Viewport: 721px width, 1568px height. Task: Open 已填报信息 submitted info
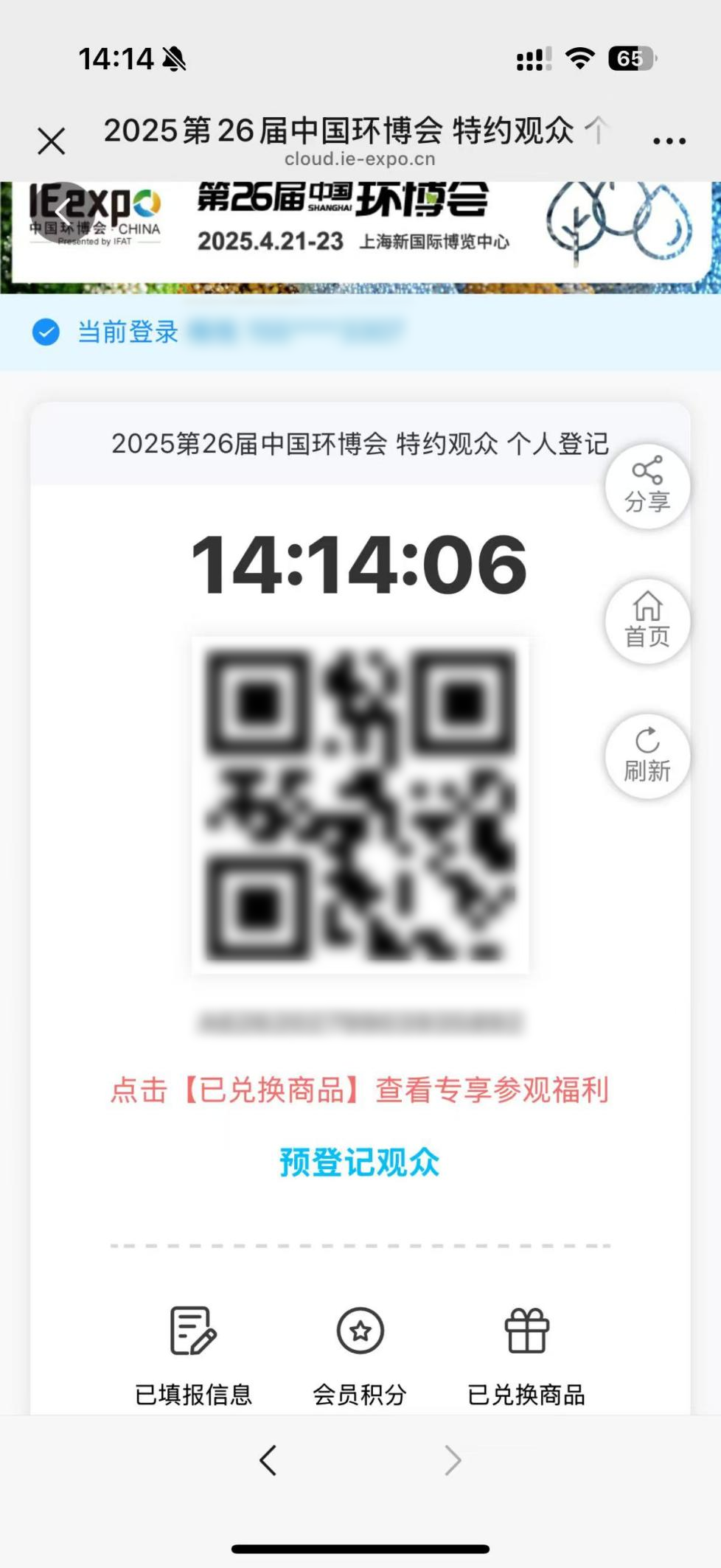point(193,1355)
